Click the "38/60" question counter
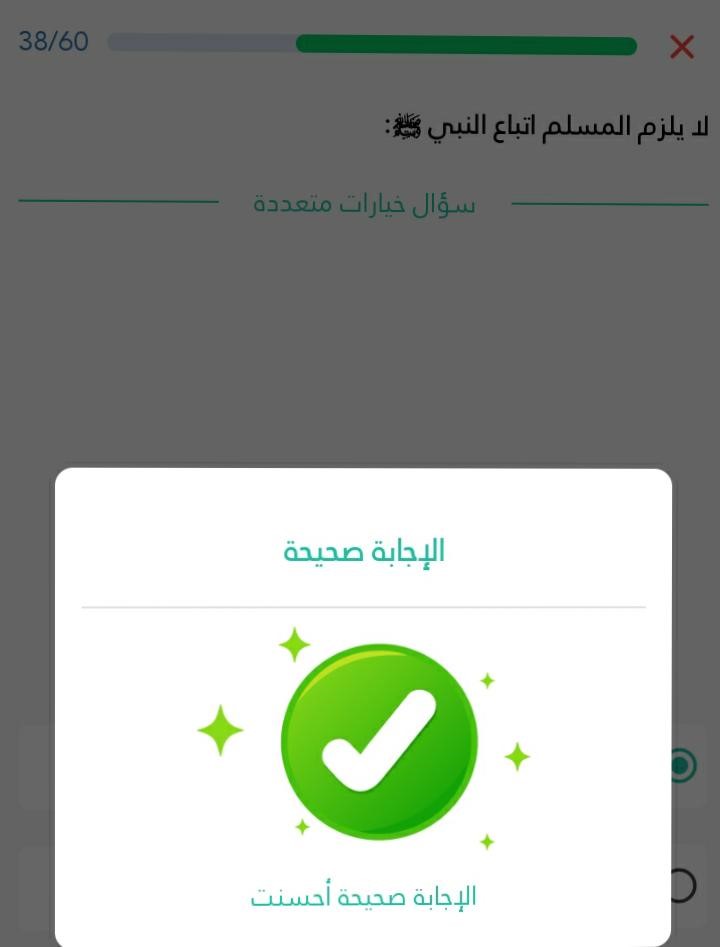 (x=52, y=42)
